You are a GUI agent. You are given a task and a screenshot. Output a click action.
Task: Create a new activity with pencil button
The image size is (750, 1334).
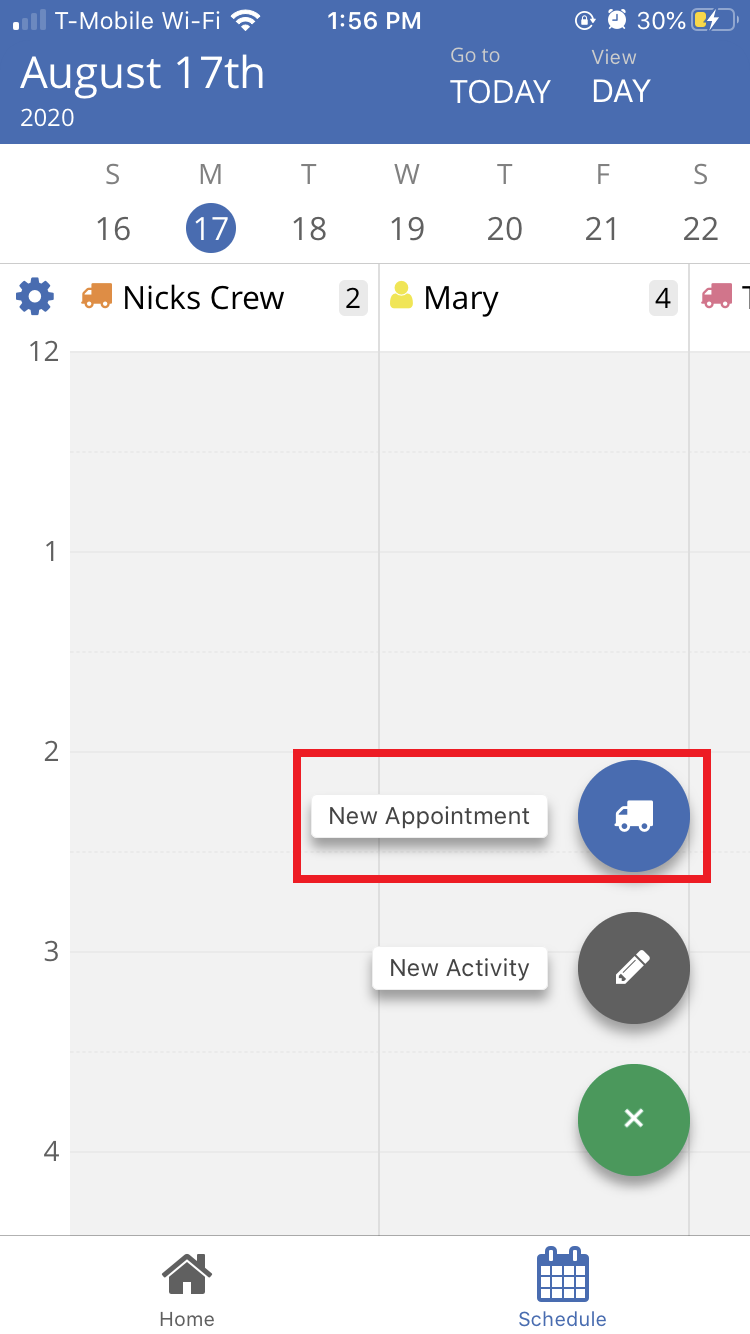tap(633, 968)
